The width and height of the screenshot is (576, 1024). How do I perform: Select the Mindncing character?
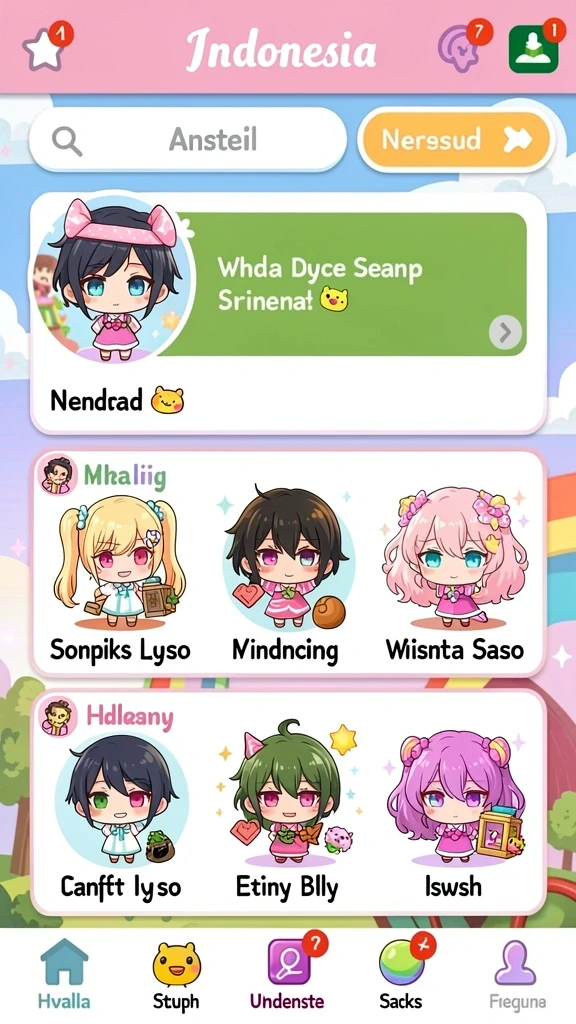(x=286, y=577)
